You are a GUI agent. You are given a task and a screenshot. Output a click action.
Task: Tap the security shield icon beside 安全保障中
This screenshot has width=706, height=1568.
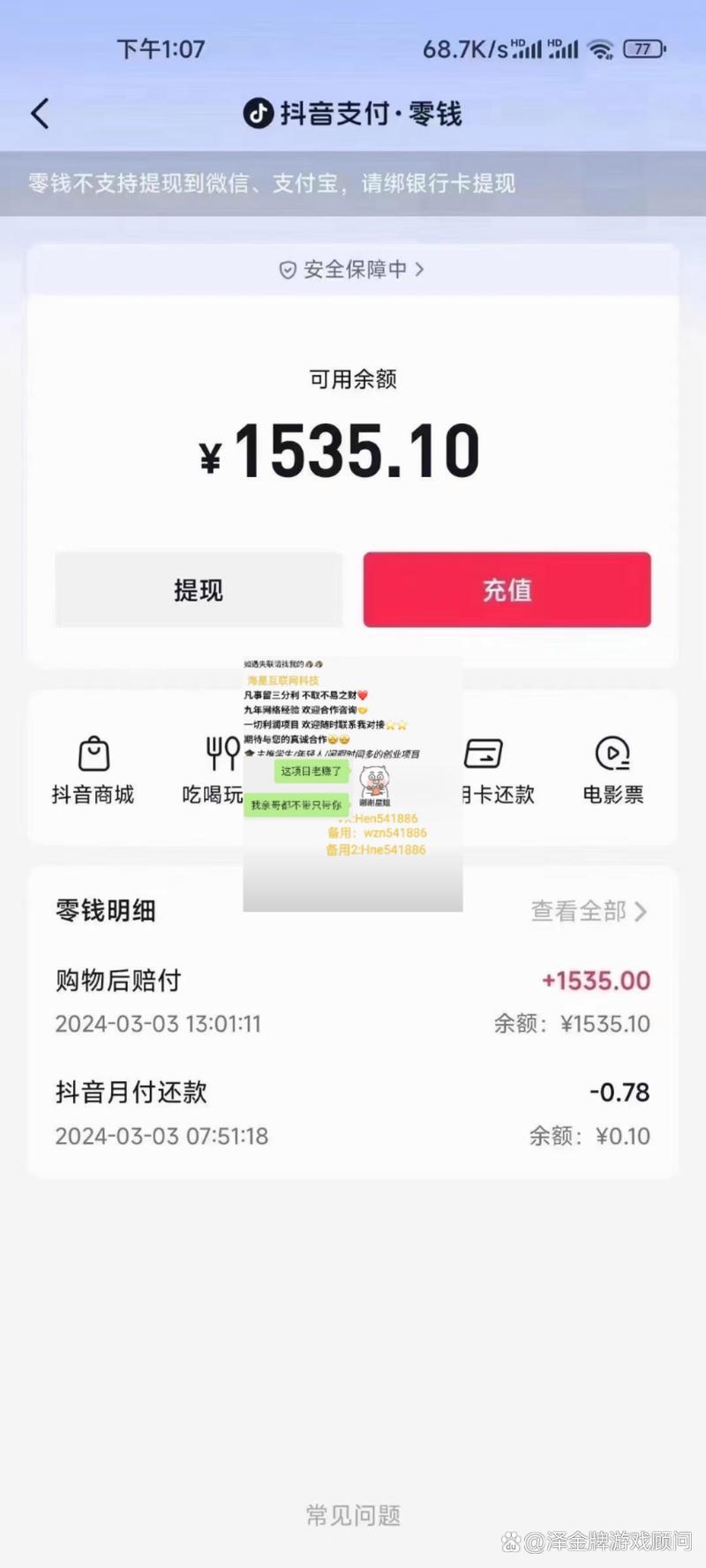[x=285, y=271]
